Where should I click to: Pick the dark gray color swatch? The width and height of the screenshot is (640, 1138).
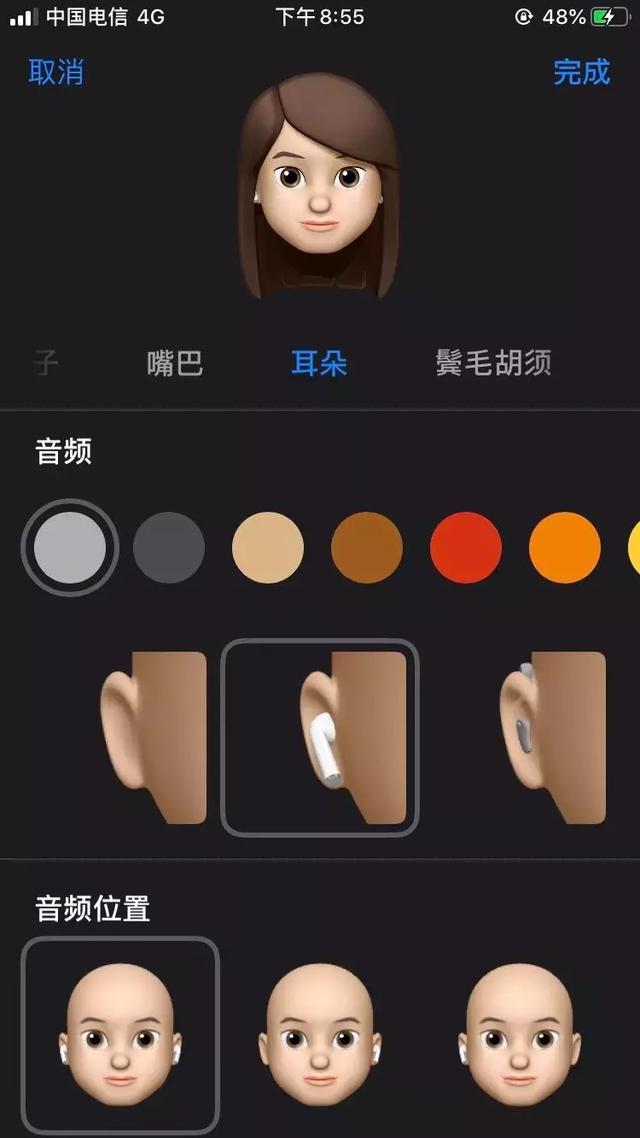168,547
